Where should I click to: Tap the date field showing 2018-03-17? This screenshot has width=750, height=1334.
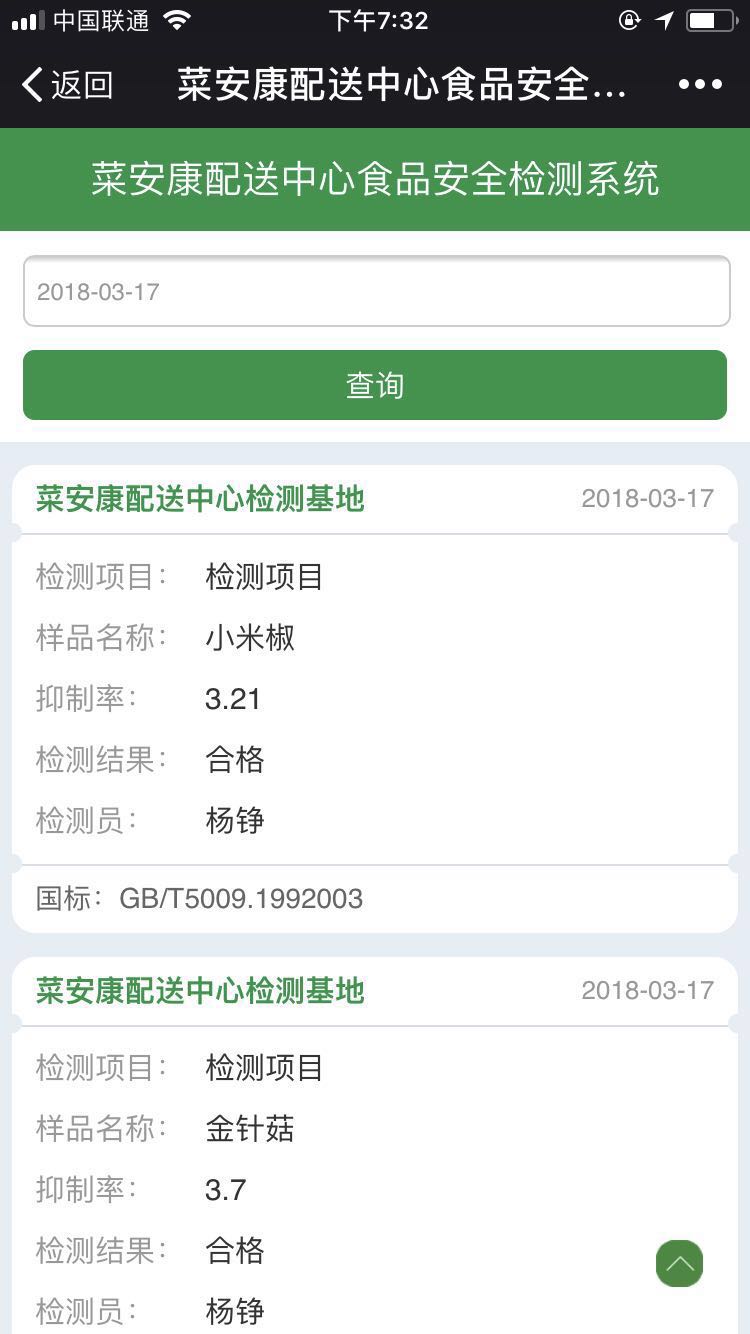click(376, 292)
